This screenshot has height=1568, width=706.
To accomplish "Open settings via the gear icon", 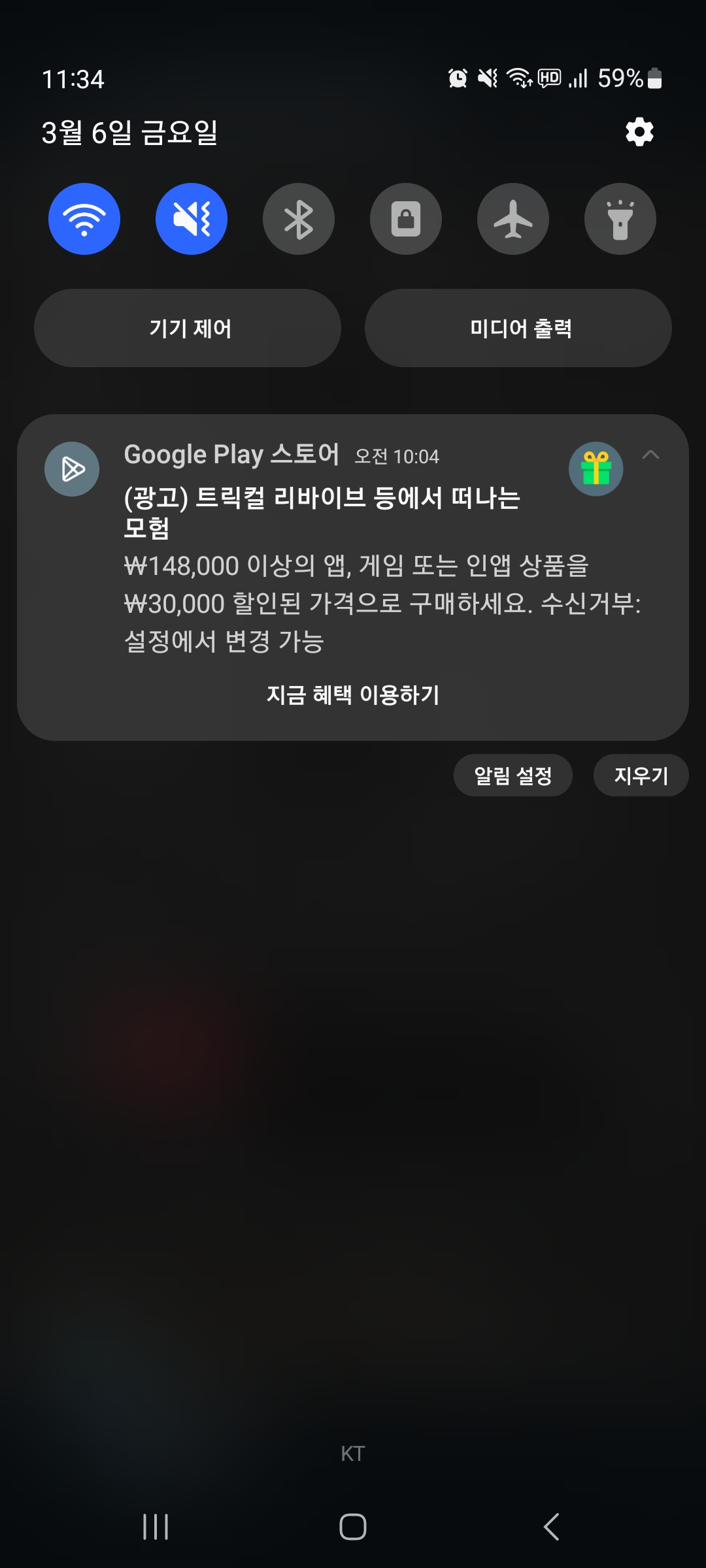I will pyautogui.click(x=639, y=132).
